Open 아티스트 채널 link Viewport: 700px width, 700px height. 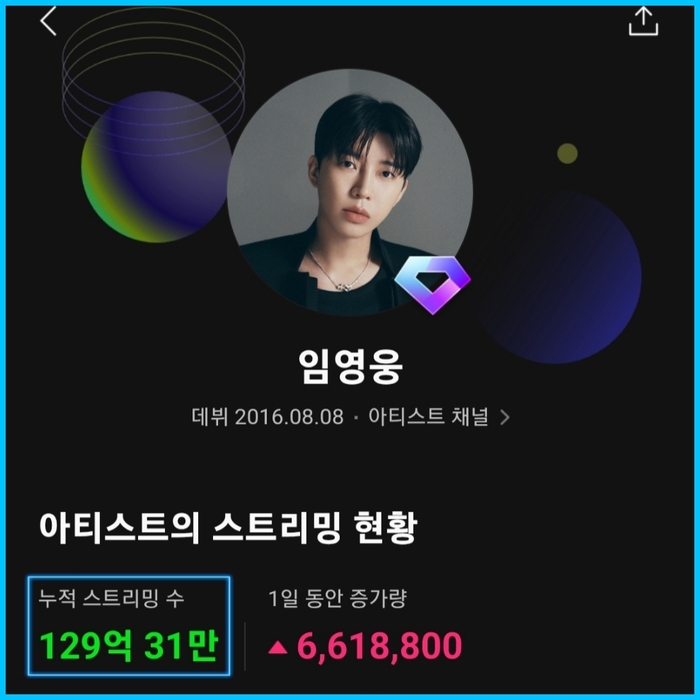440,417
